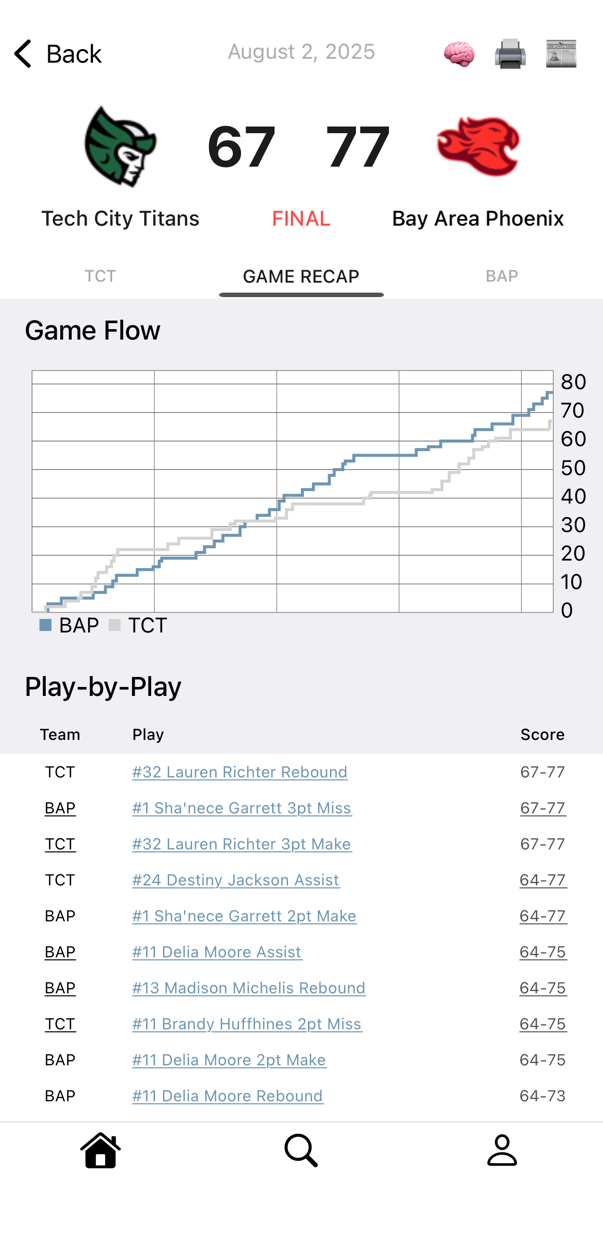Viewport: 603px width, 1247px height.
Task: View Delia Moore Assist play
Action: pos(217,952)
